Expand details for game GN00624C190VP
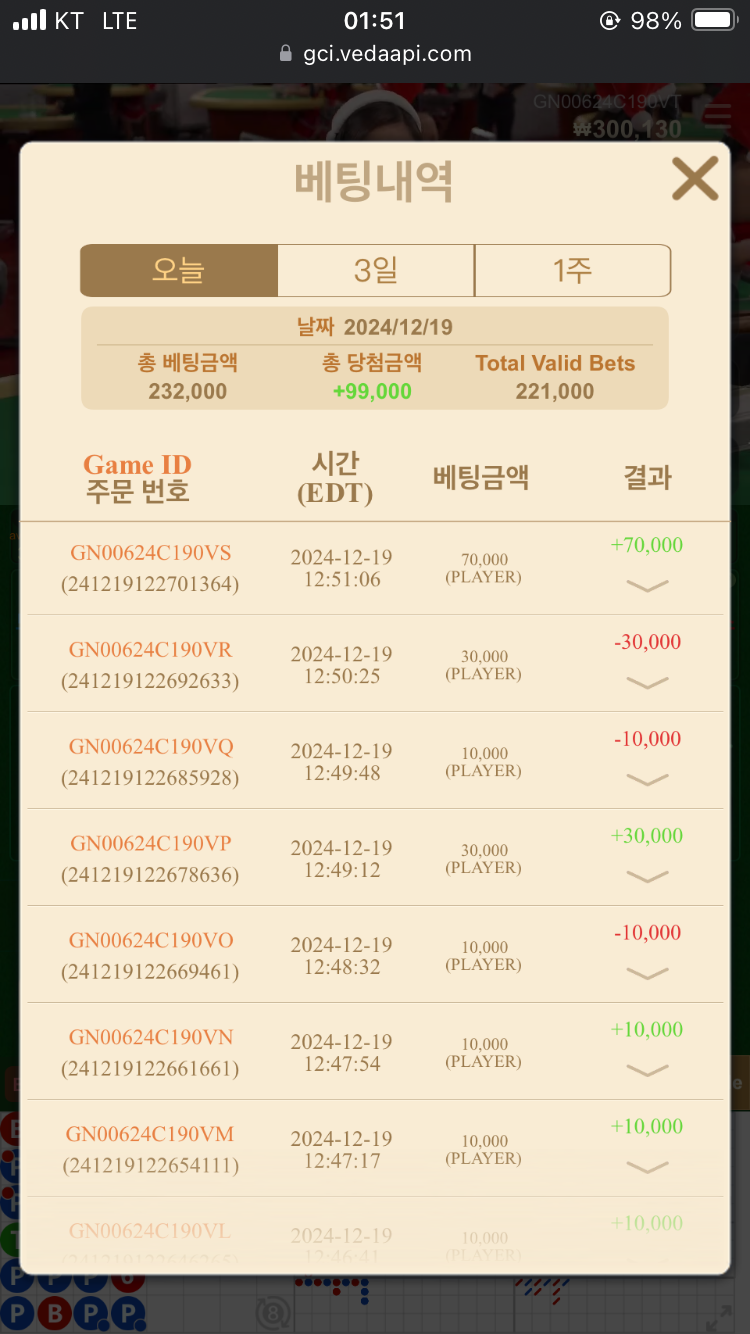 647,877
